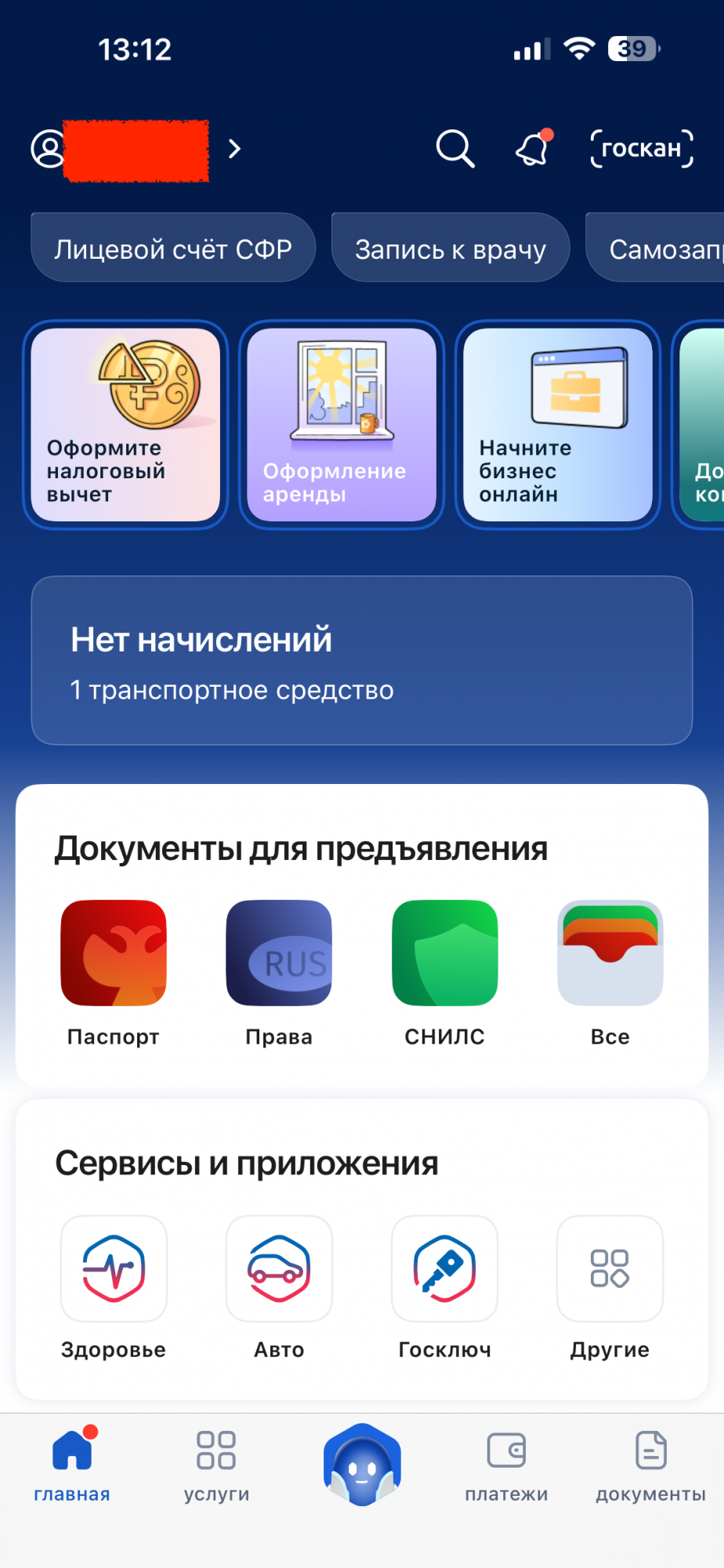The image size is (724, 1568).
Task: Select the Лицевой счёт СФР chip
Action: tap(173, 249)
